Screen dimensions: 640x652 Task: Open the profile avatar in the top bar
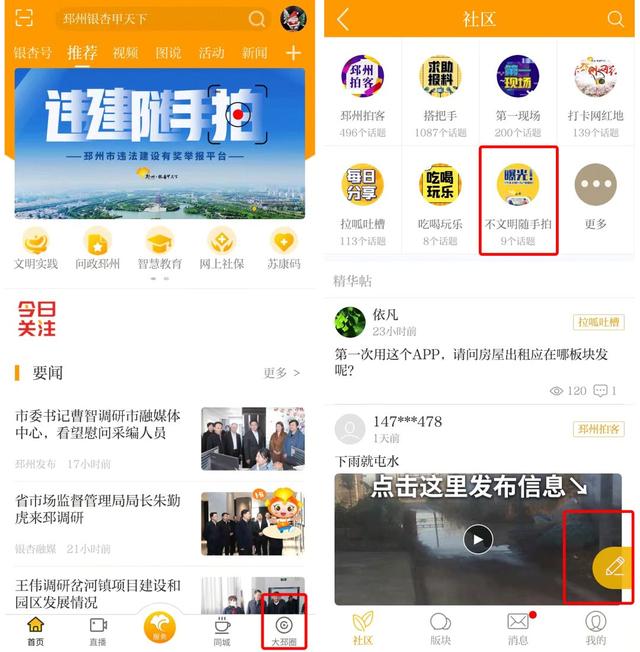(293, 19)
